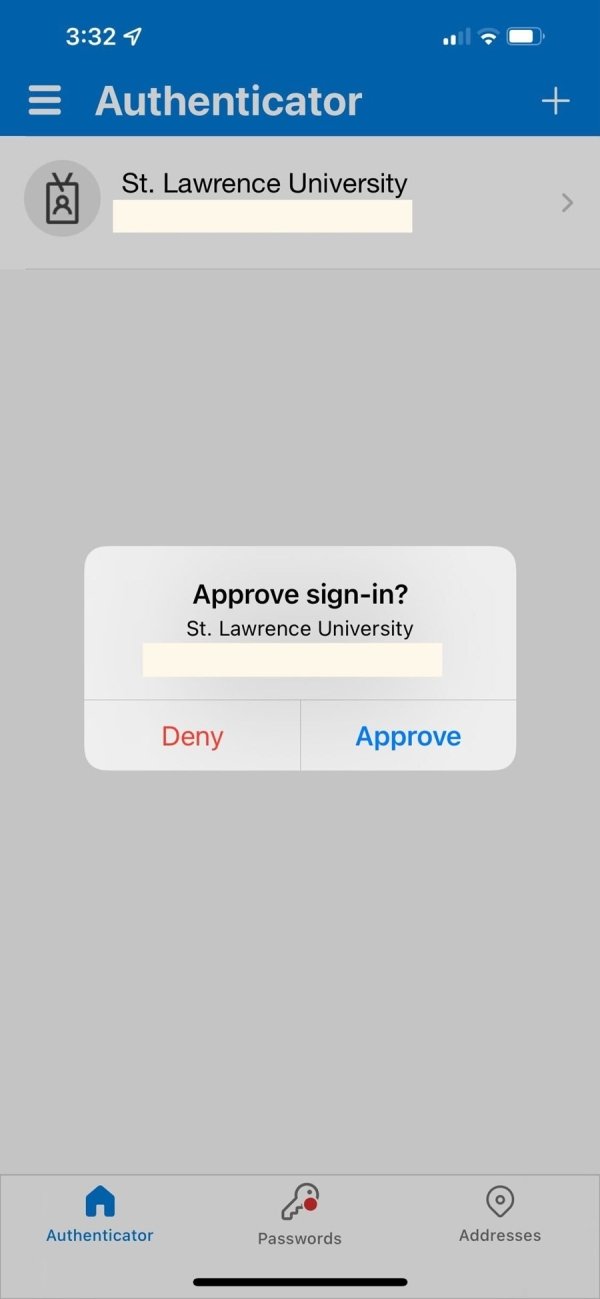Select the Authenticator tab
The height and width of the screenshot is (1299, 600).
click(100, 1214)
